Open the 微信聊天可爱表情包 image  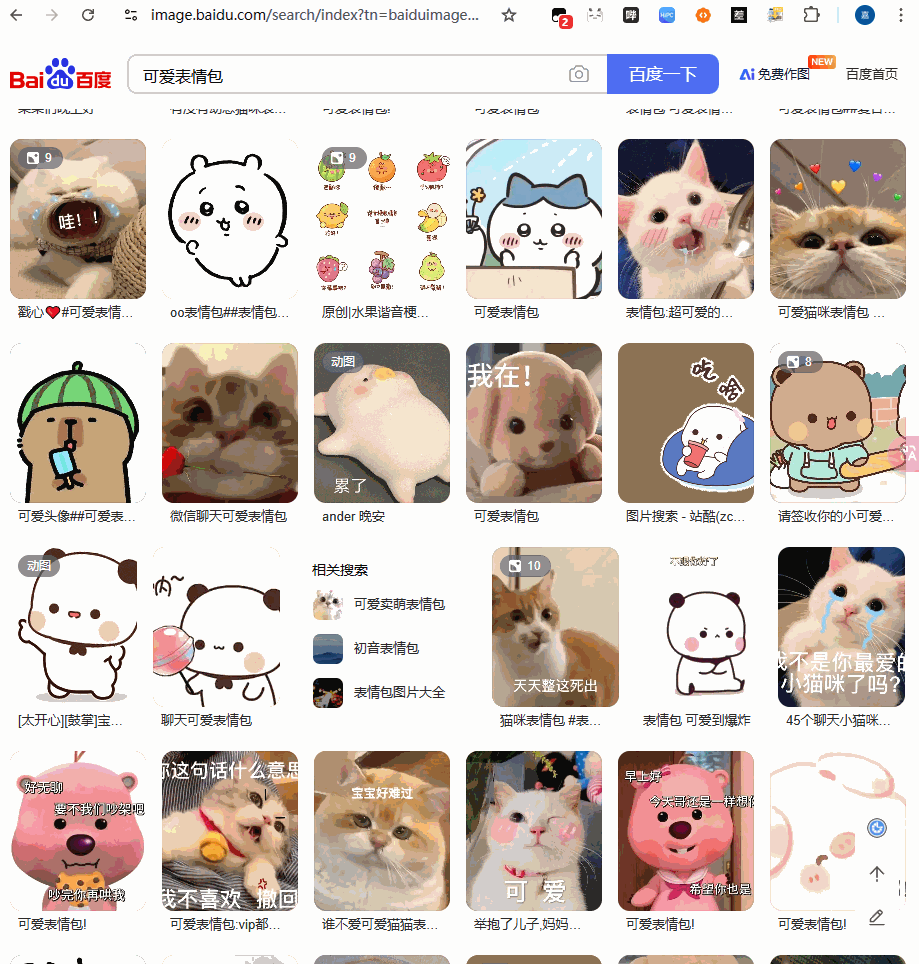(x=229, y=422)
